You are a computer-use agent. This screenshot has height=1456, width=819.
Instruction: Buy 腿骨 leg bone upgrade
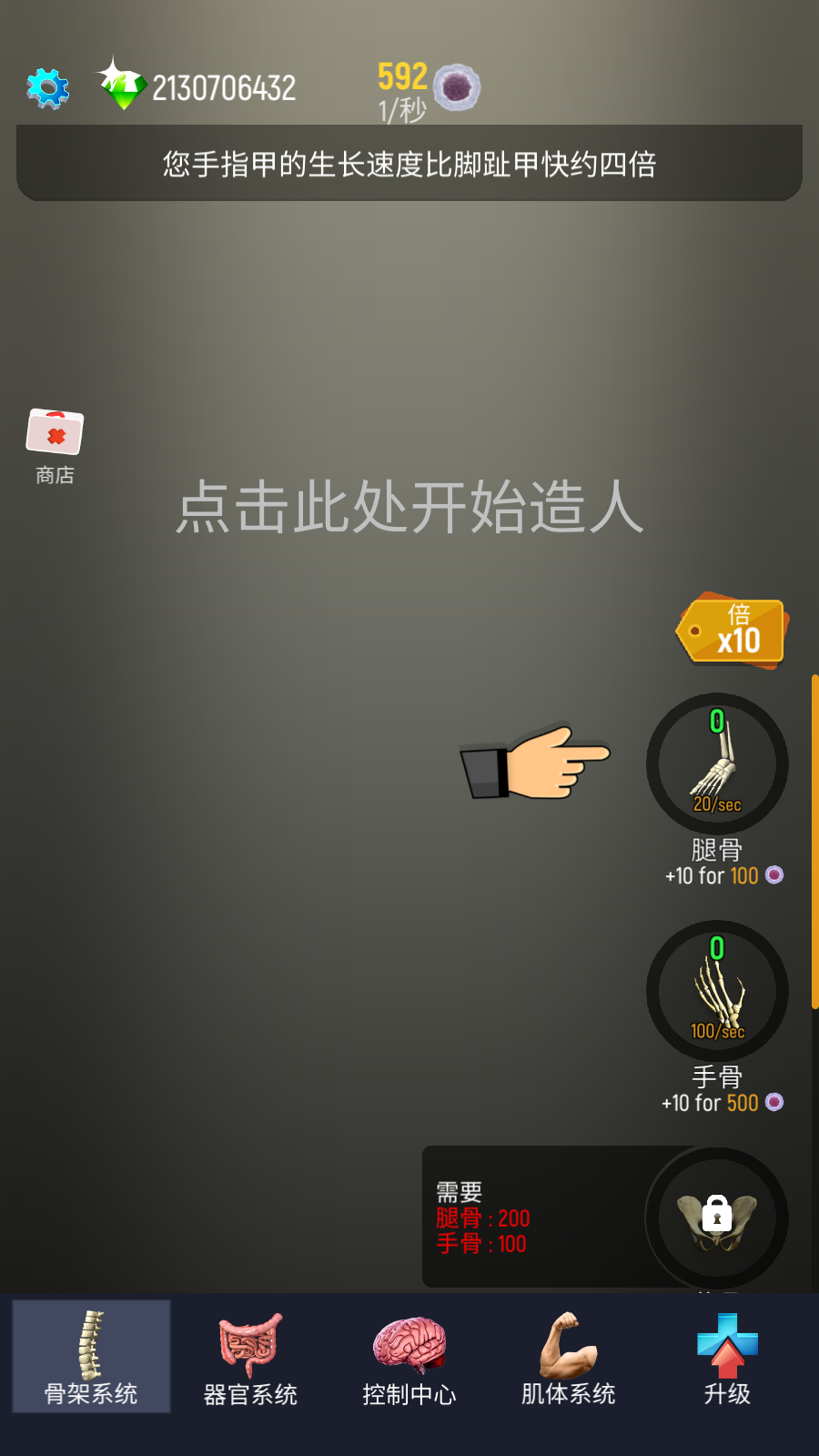[x=717, y=763]
